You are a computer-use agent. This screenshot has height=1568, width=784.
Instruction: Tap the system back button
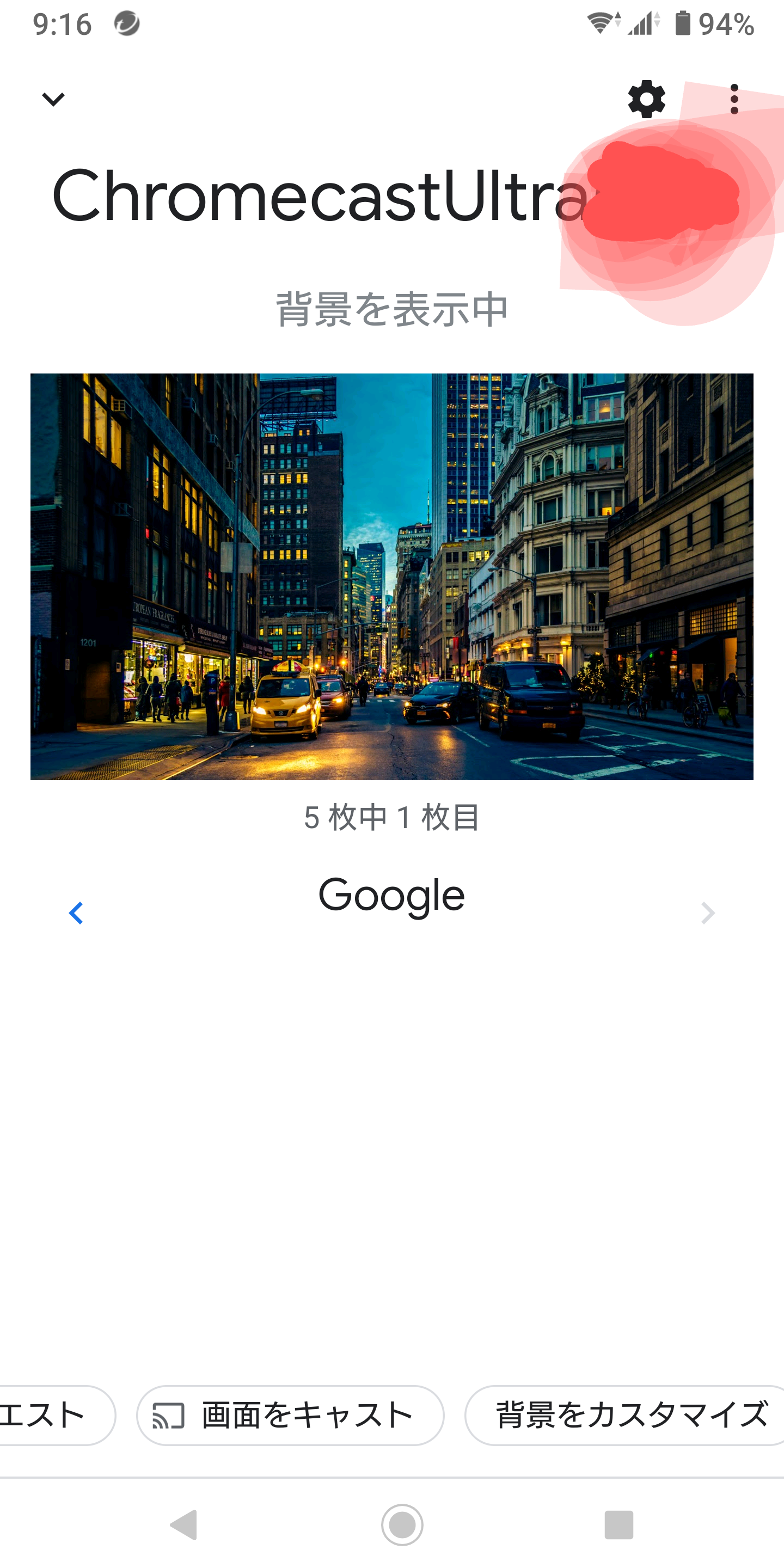184,1525
